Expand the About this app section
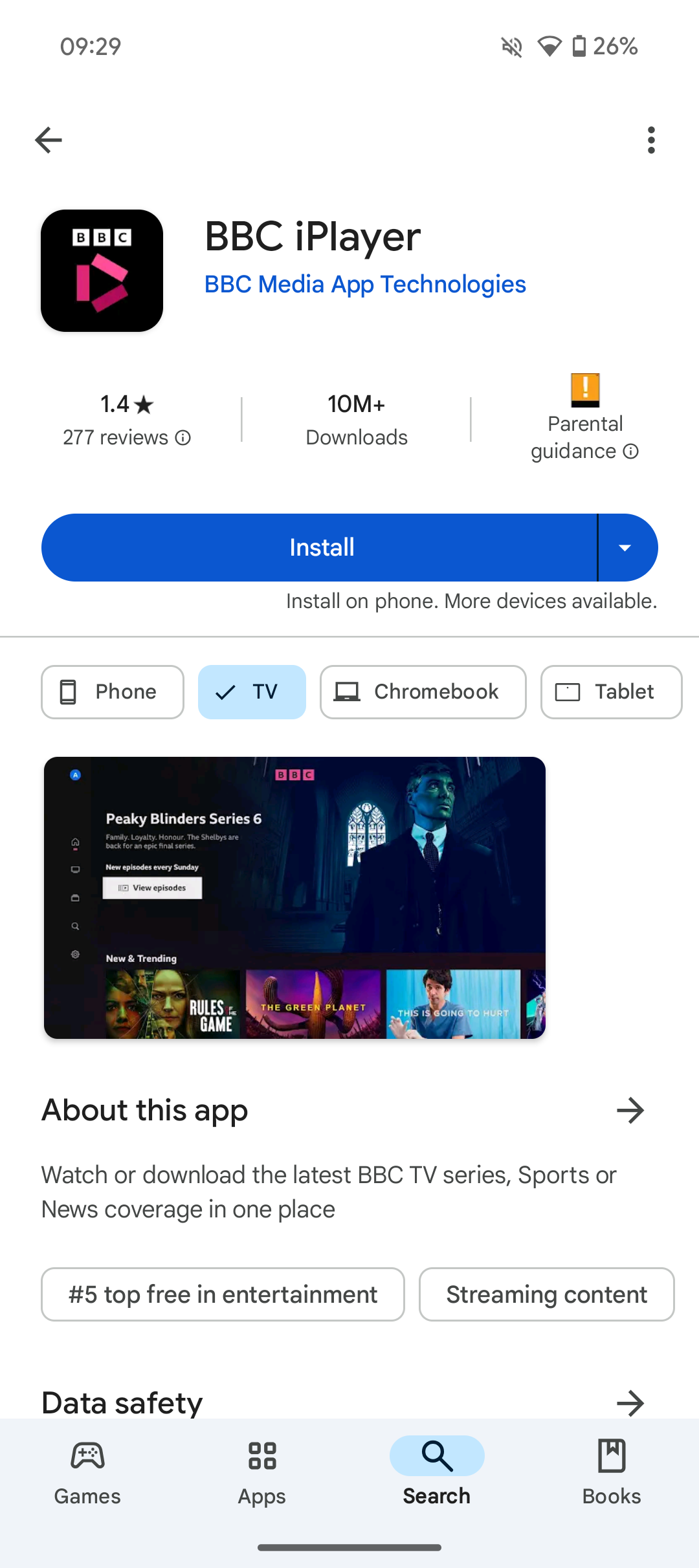699x1568 pixels. [630, 1110]
